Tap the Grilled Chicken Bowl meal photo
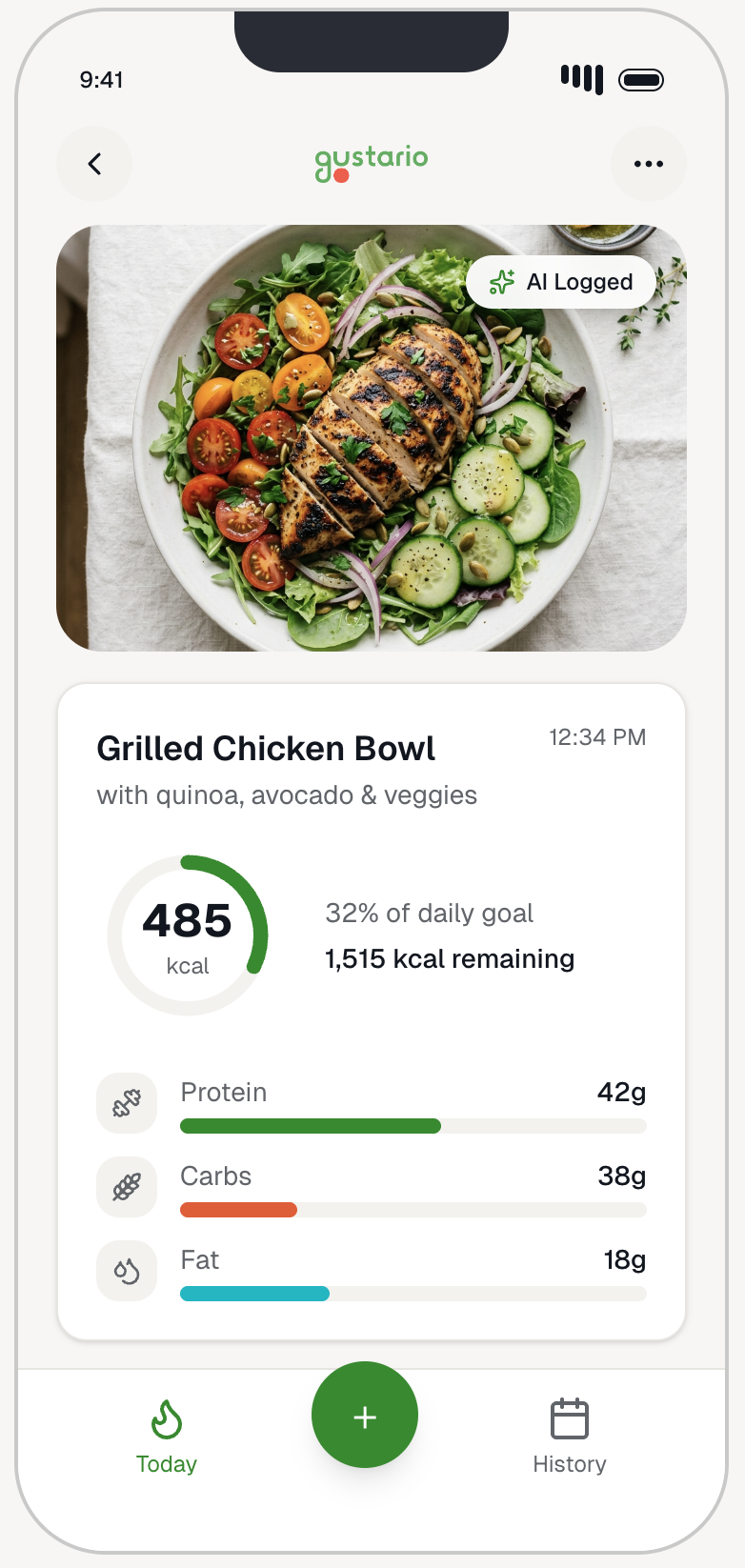Image resolution: width=745 pixels, height=1568 pixels. coord(372,436)
